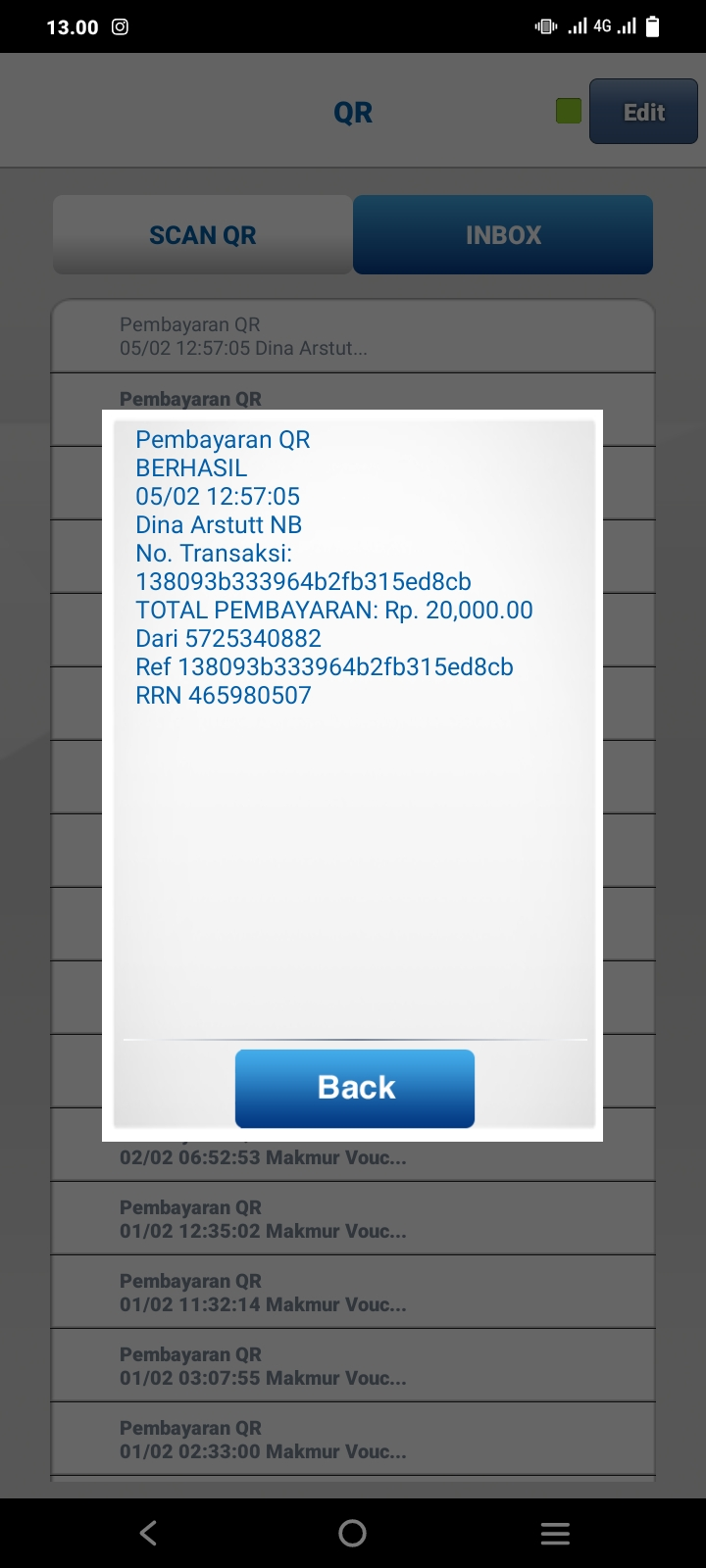706x1568 pixels.
Task: Open the 01/02 03:07:55 Makmur Vouc payment
Action: click(x=353, y=1366)
